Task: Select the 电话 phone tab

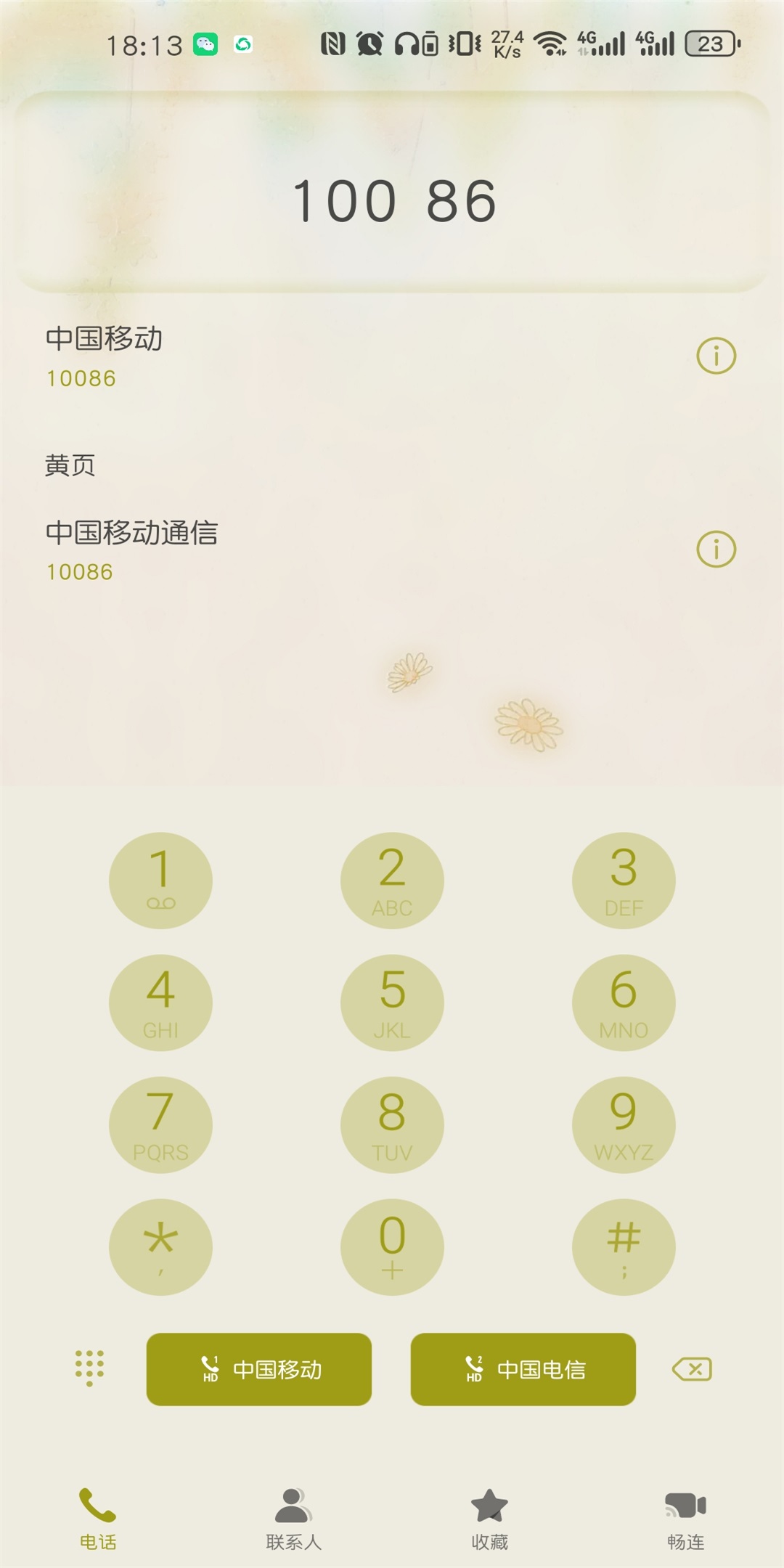Action: [97, 1519]
